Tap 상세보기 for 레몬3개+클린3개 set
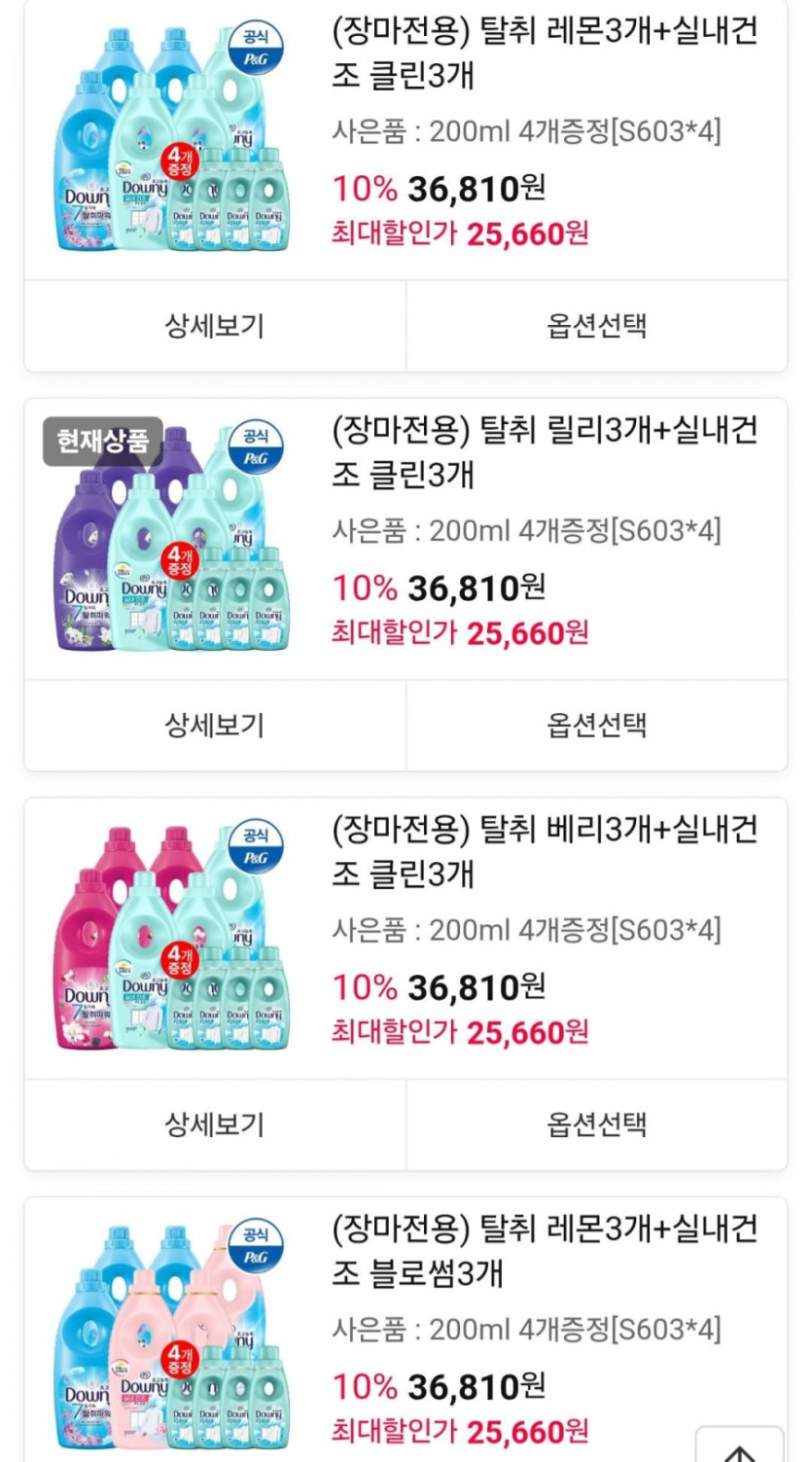The width and height of the screenshot is (812, 1462). point(215,326)
